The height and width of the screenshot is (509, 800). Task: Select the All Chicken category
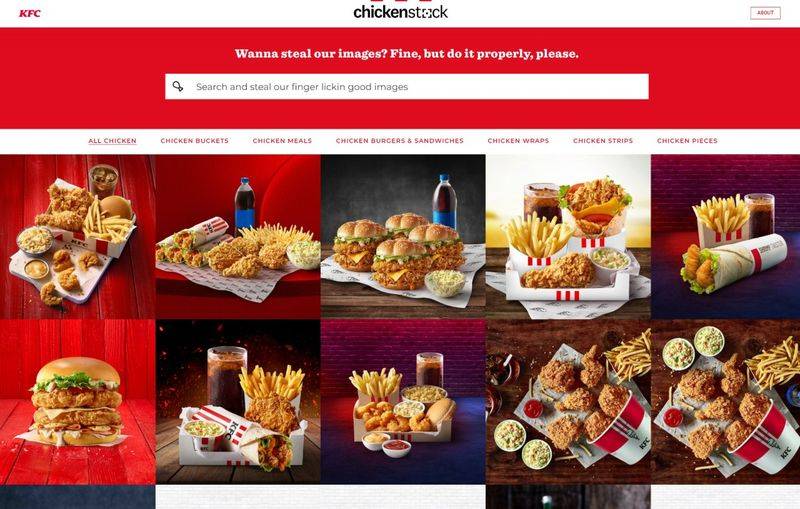(112, 141)
